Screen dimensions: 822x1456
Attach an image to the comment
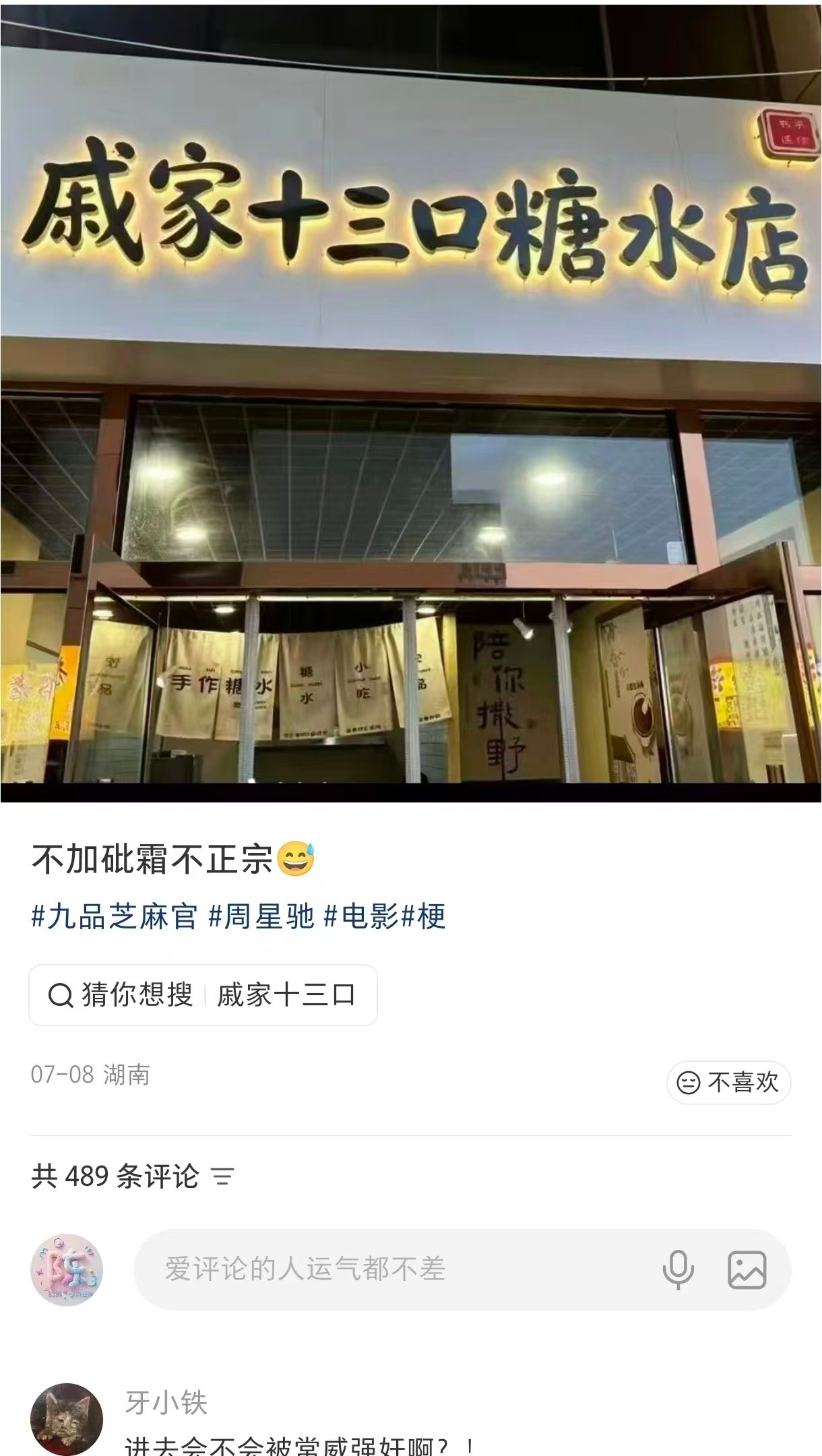(x=747, y=1270)
